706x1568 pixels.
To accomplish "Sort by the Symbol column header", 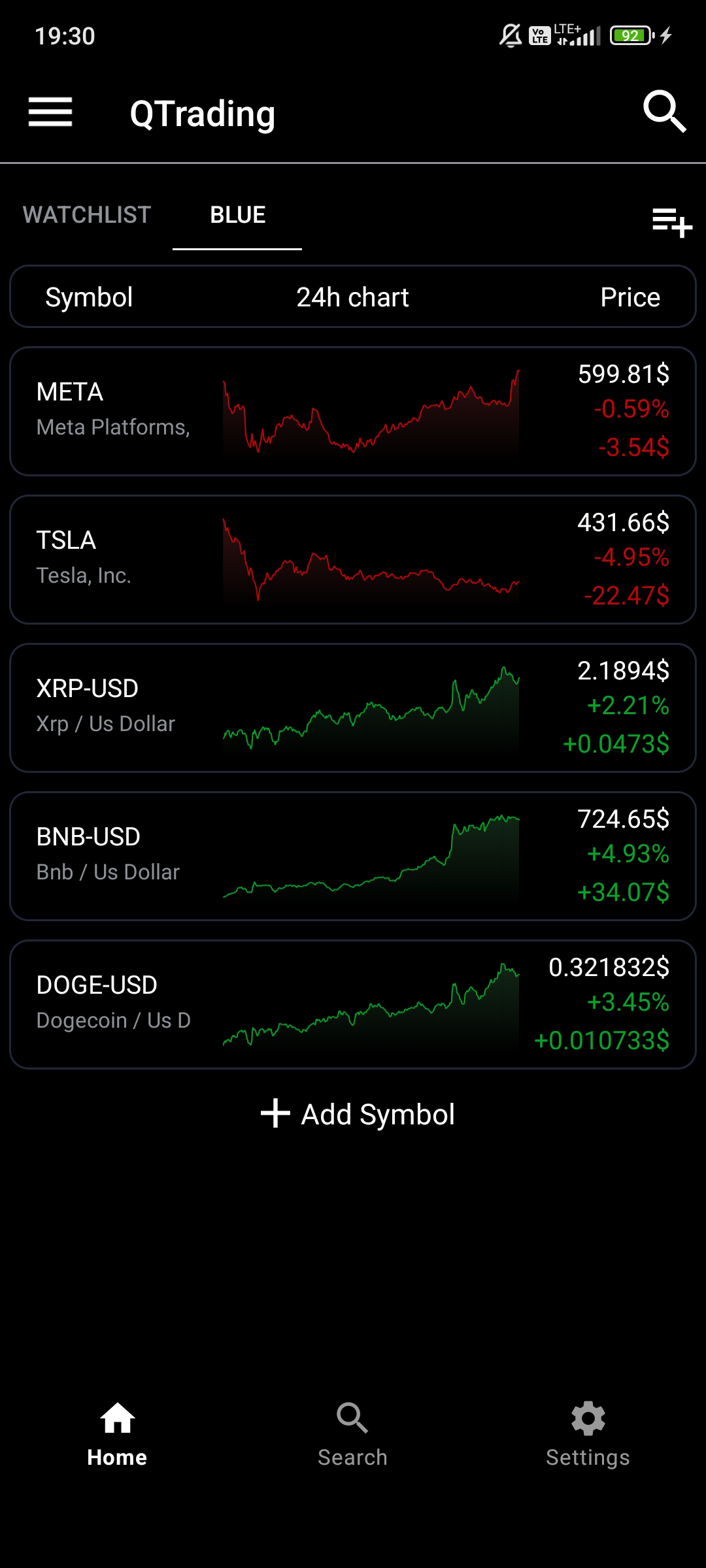I will pos(89,297).
